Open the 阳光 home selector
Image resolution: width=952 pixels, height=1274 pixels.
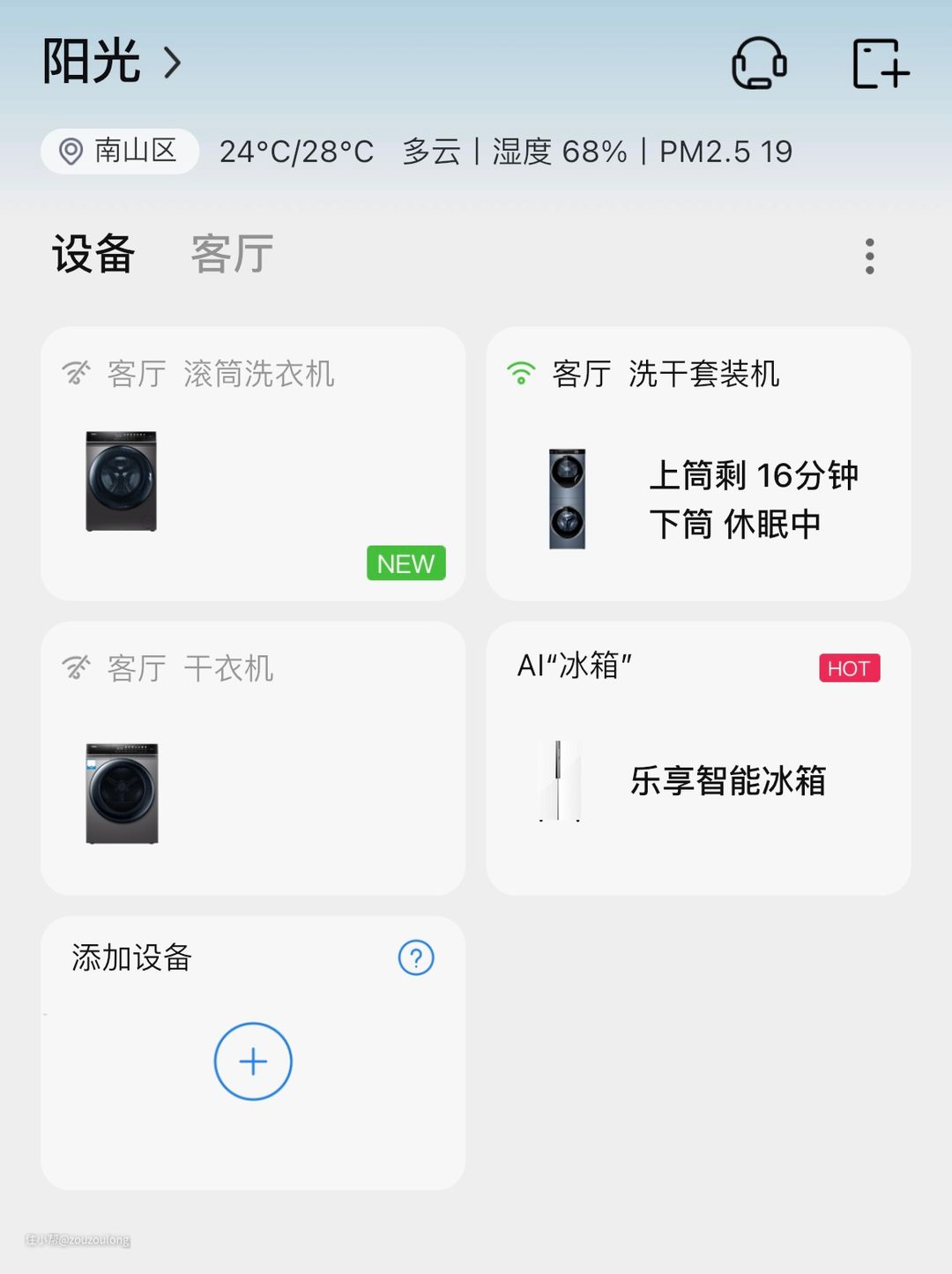(110, 62)
